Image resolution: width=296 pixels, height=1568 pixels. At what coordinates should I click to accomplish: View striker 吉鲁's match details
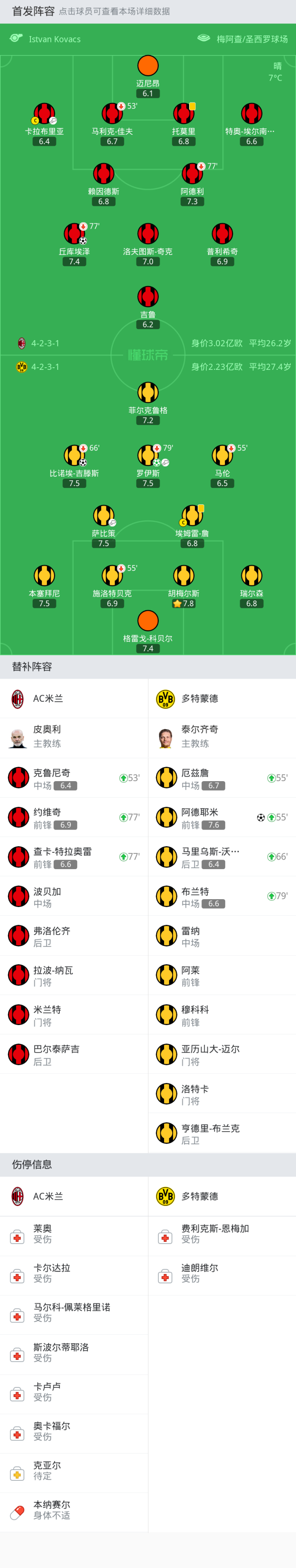click(x=148, y=298)
